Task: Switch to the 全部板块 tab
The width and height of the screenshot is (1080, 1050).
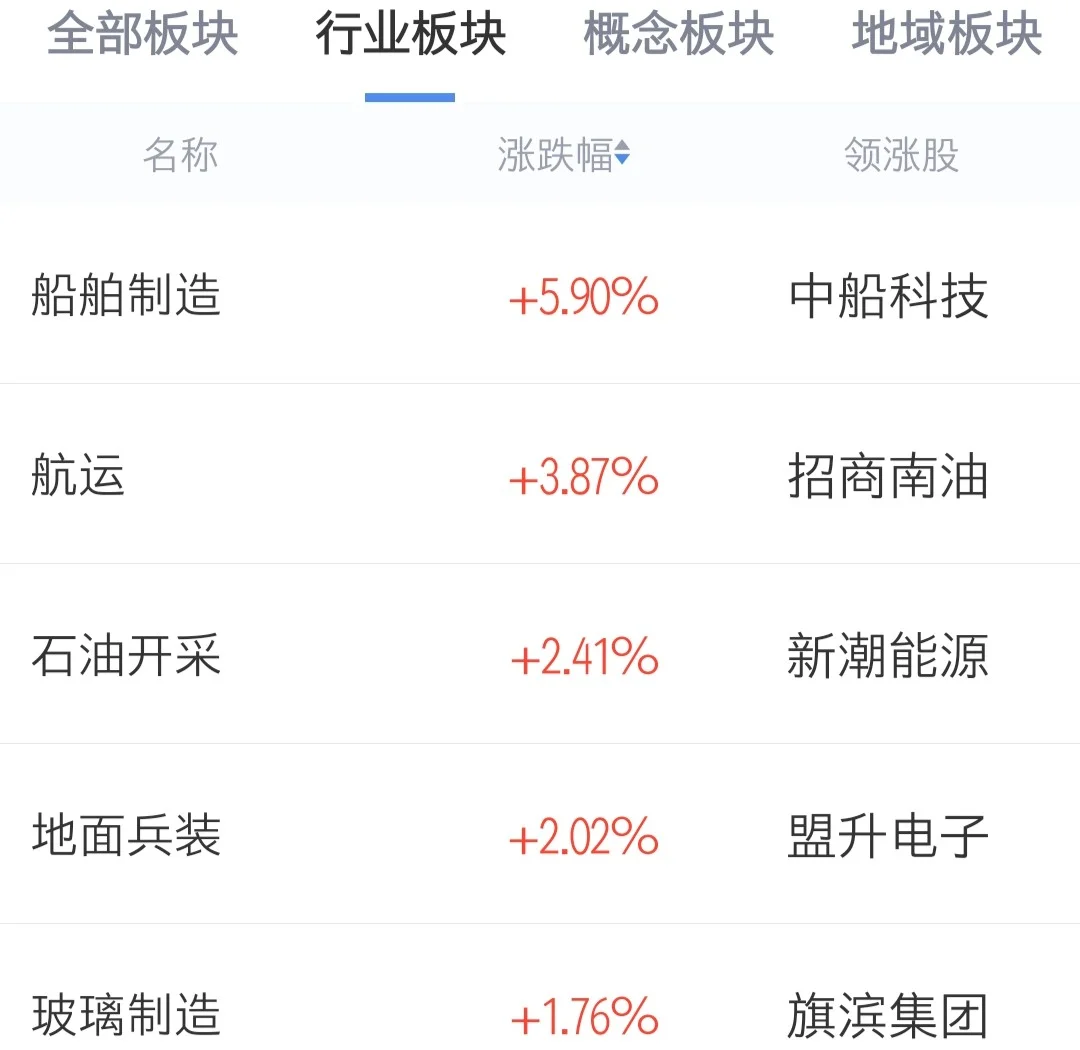Action: pos(142,35)
